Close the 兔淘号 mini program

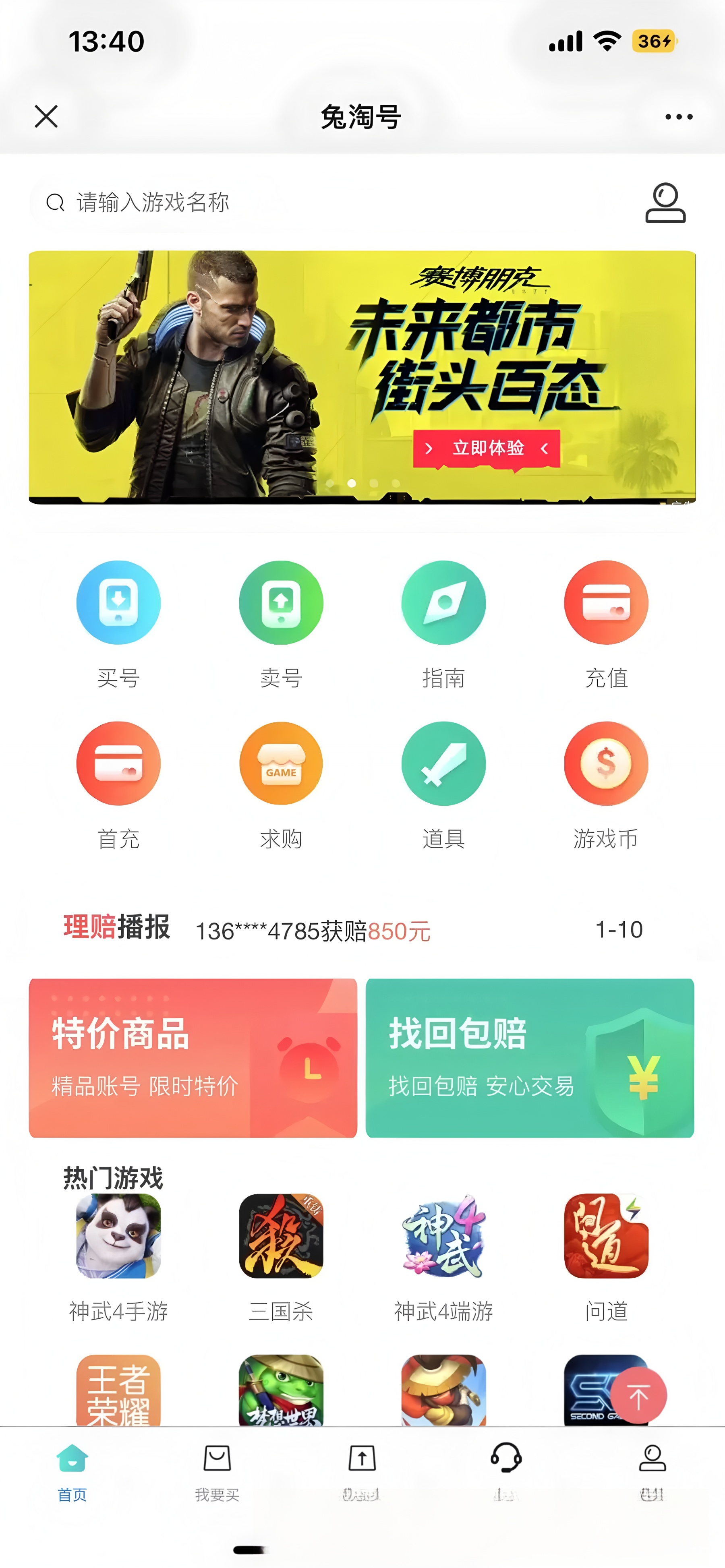point(46,116)
